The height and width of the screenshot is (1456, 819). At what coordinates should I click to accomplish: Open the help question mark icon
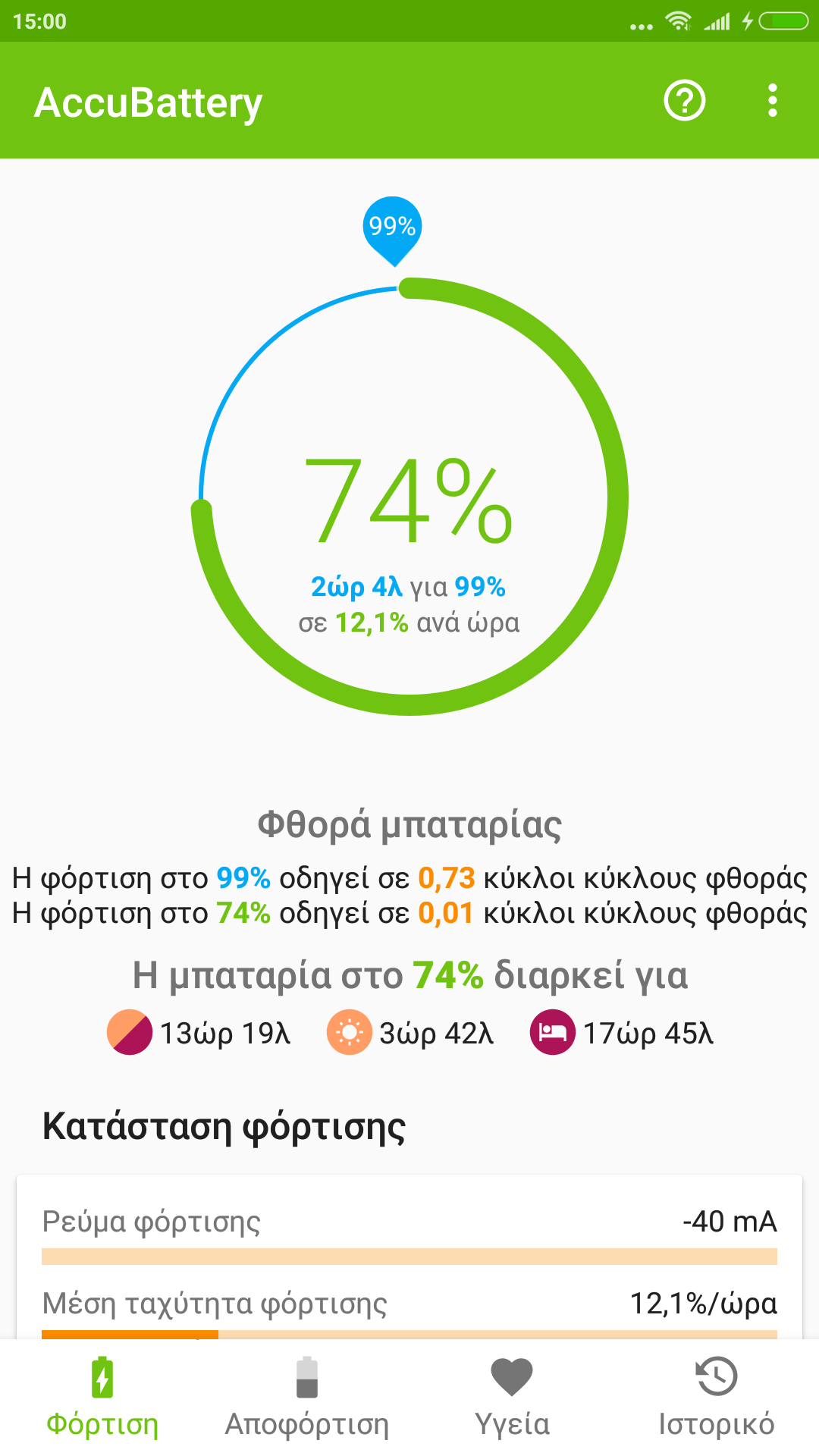click(685, 100)
